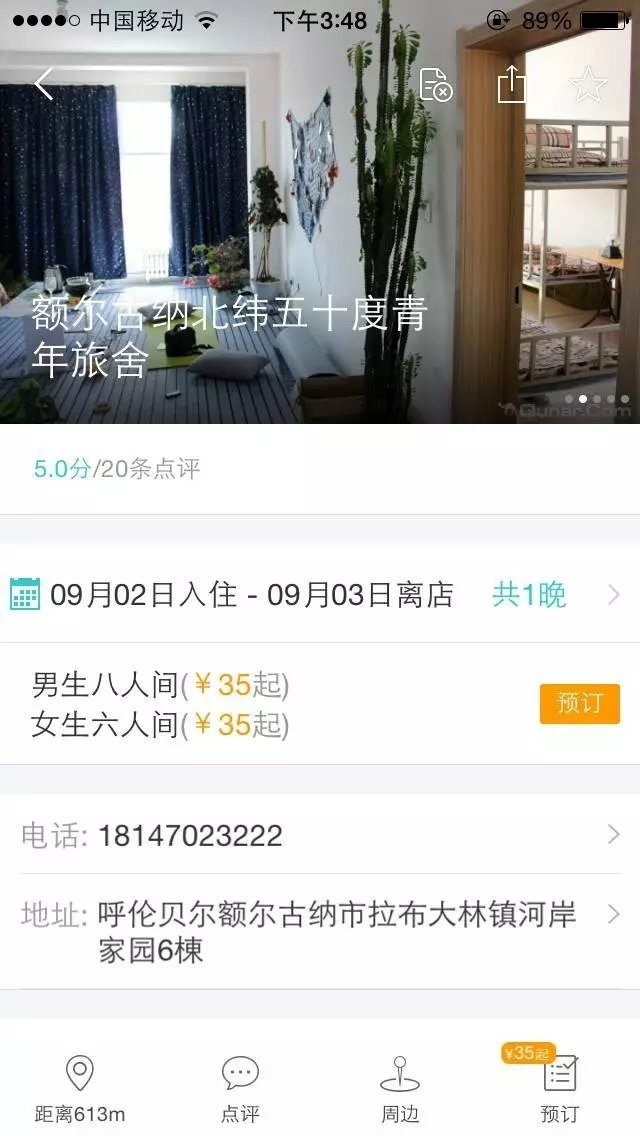Switch to the 点评 reviews tab

pyautogui.click(x=240, y=1088)
